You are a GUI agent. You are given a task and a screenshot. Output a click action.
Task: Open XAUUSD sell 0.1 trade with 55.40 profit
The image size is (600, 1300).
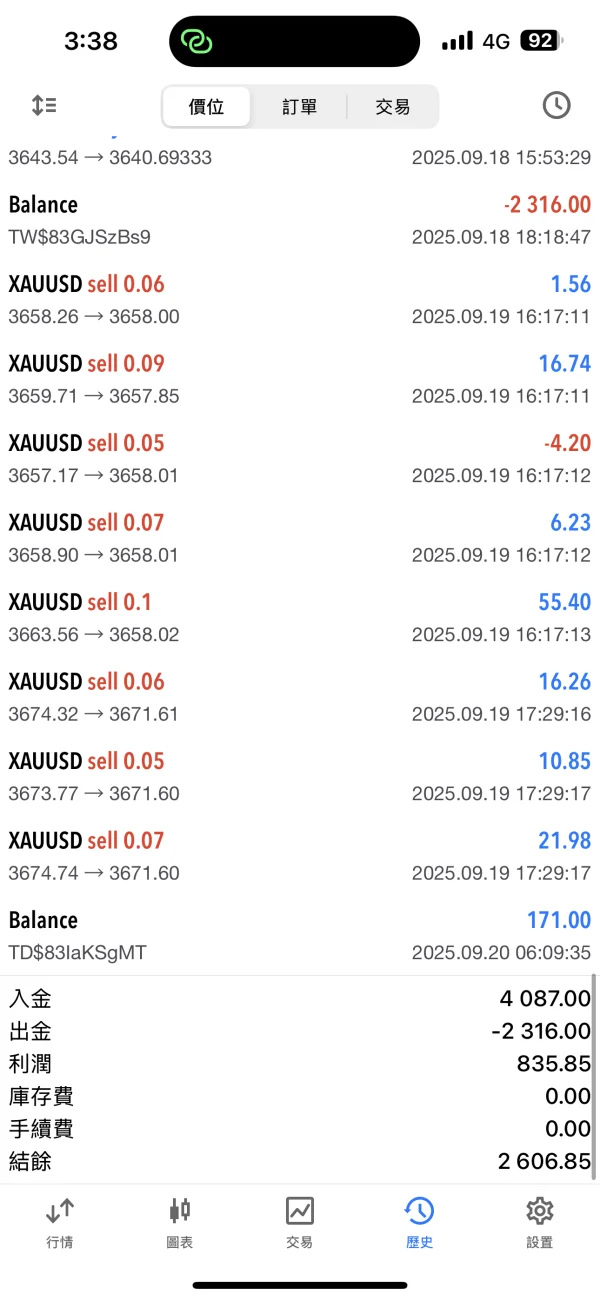(299, 617)
